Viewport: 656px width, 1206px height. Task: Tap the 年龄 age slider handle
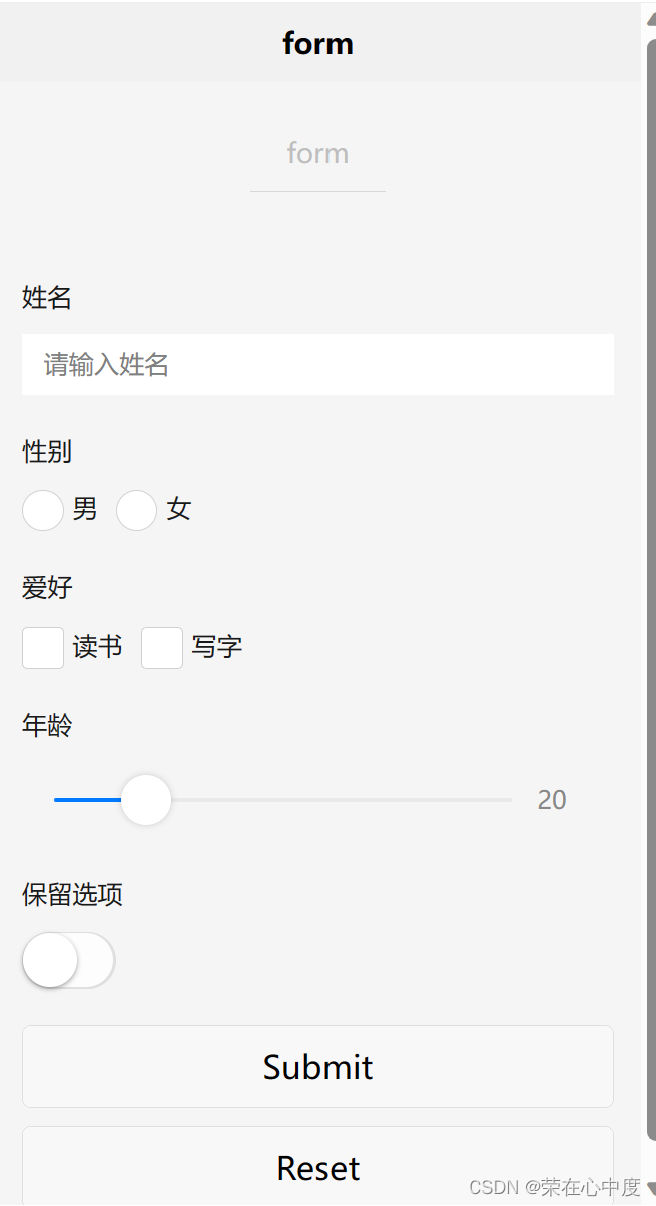[146, 800]
